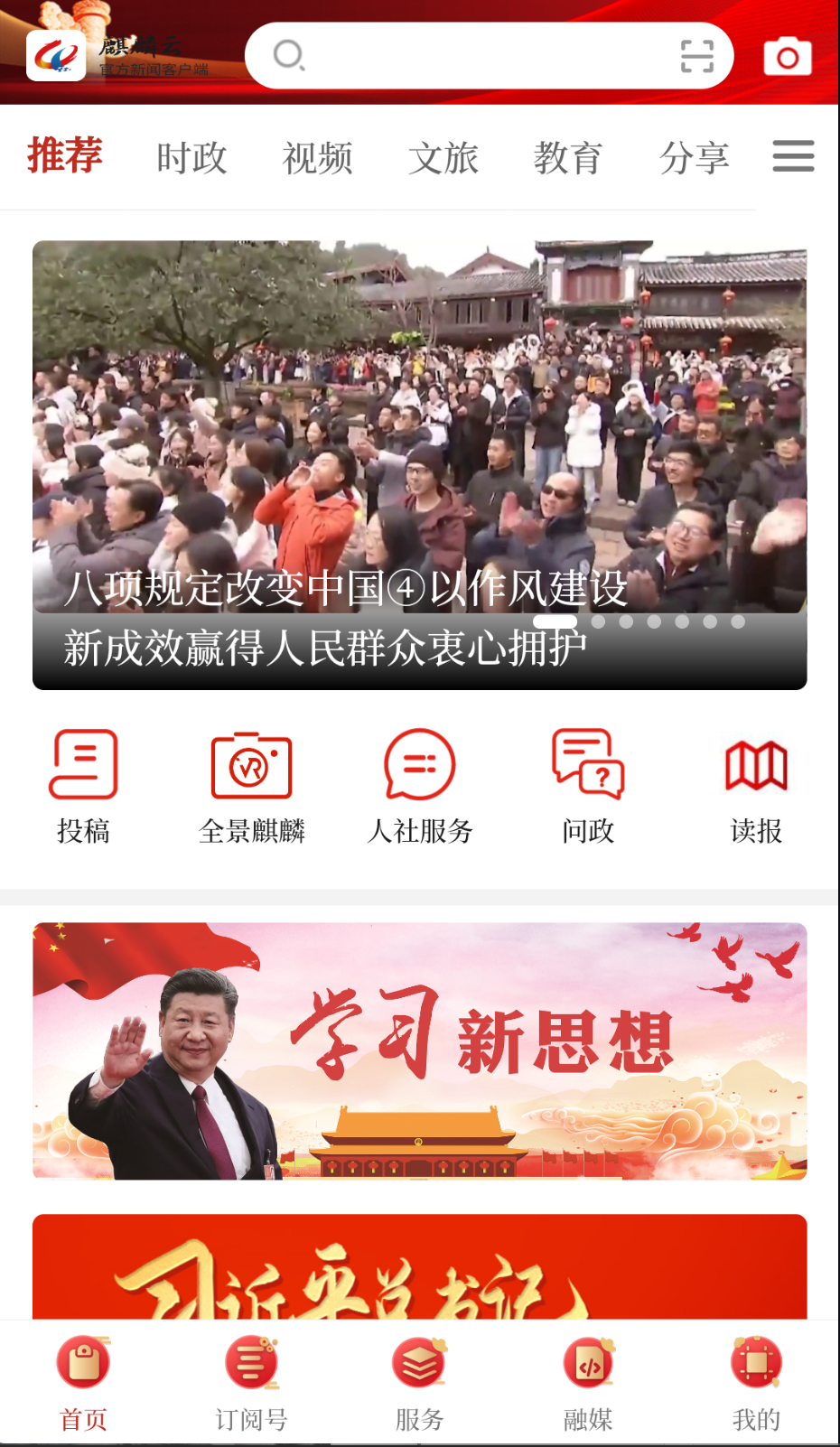This screenshot has height=1447, width=840.
Task: Open the 文旅 channel
Action: [x=443, y=157]
